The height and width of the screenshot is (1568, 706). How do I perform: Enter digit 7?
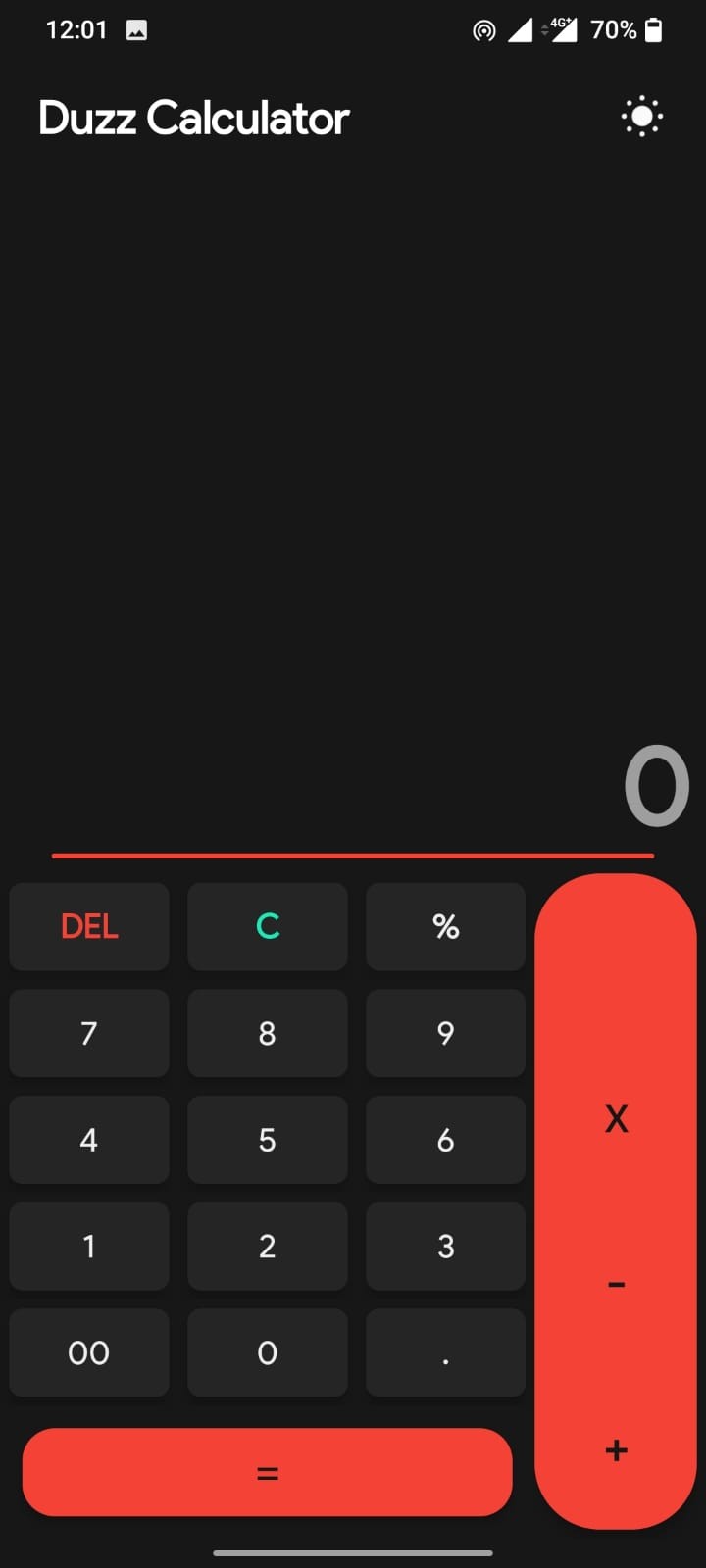pos(89,1033)
